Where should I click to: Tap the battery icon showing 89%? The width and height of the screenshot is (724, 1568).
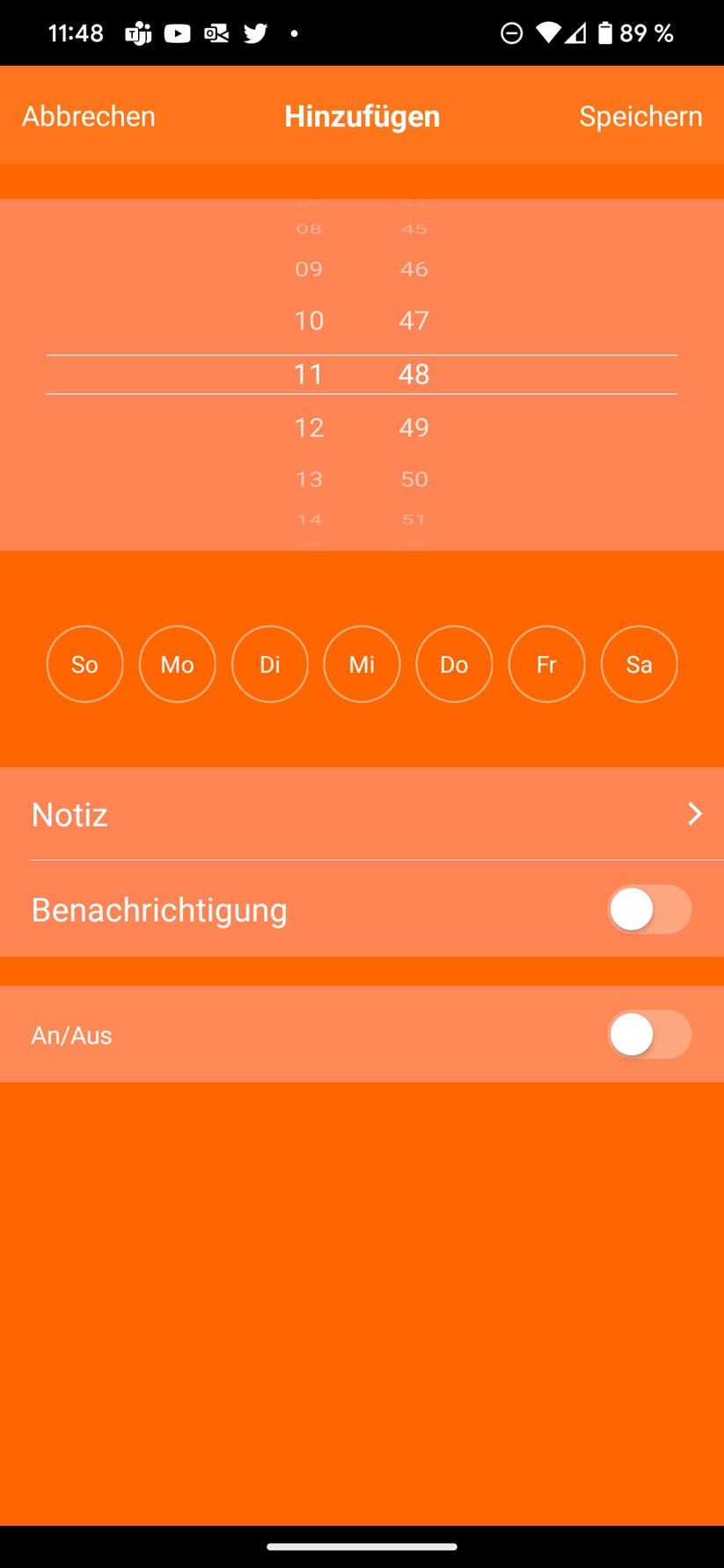[x=605, y=33]
